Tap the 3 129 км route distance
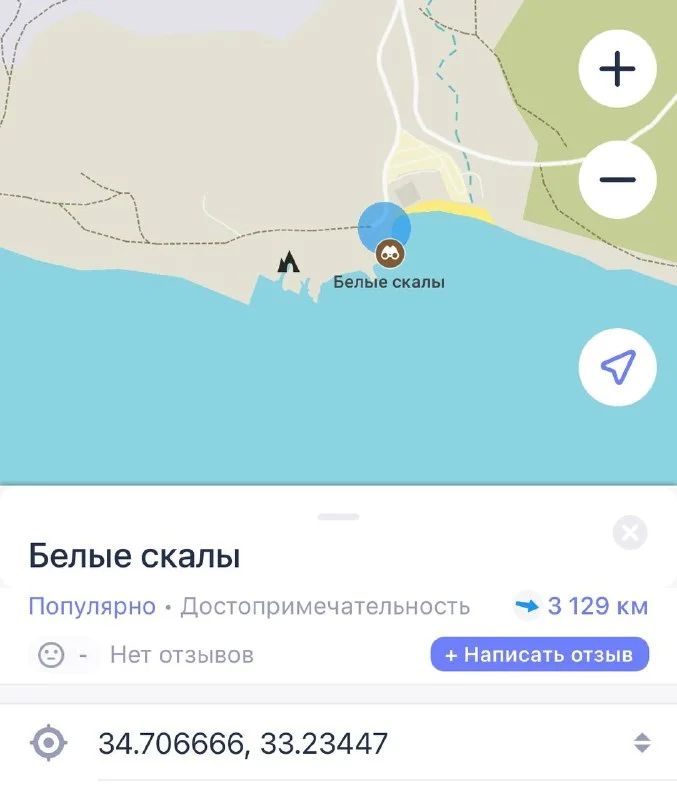Viewport: 677px width, 800px height. click(581, 606)
